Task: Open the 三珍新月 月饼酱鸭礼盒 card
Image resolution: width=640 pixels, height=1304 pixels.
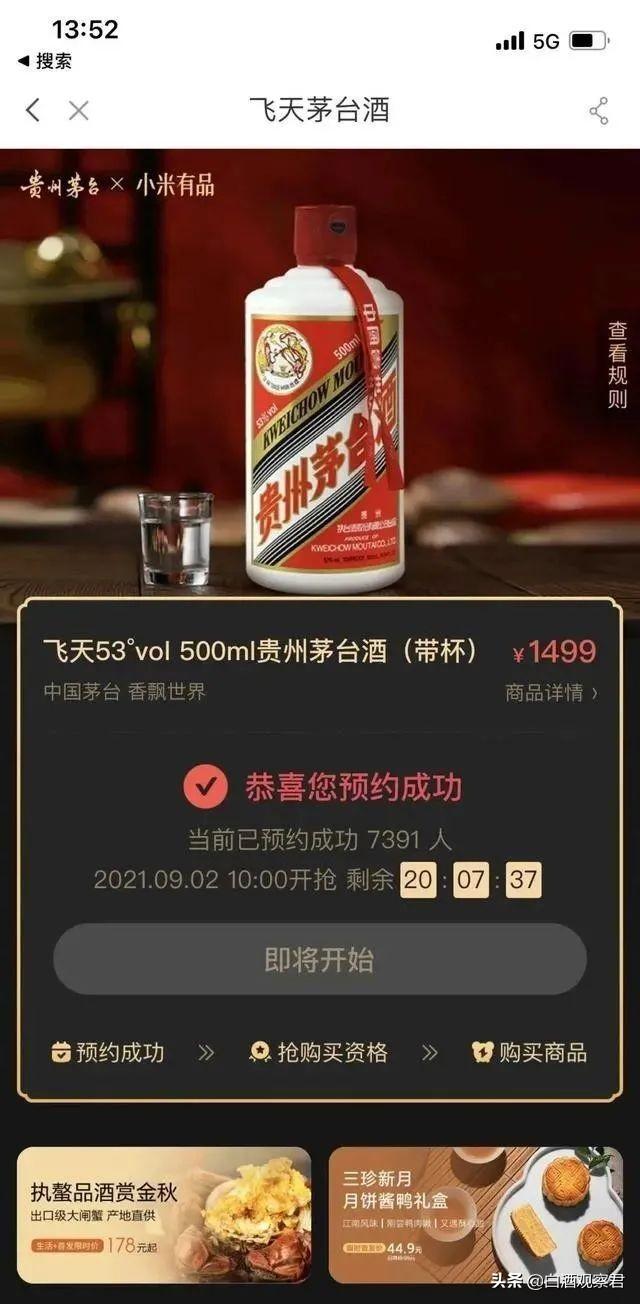Action: tap(475, 1215)
